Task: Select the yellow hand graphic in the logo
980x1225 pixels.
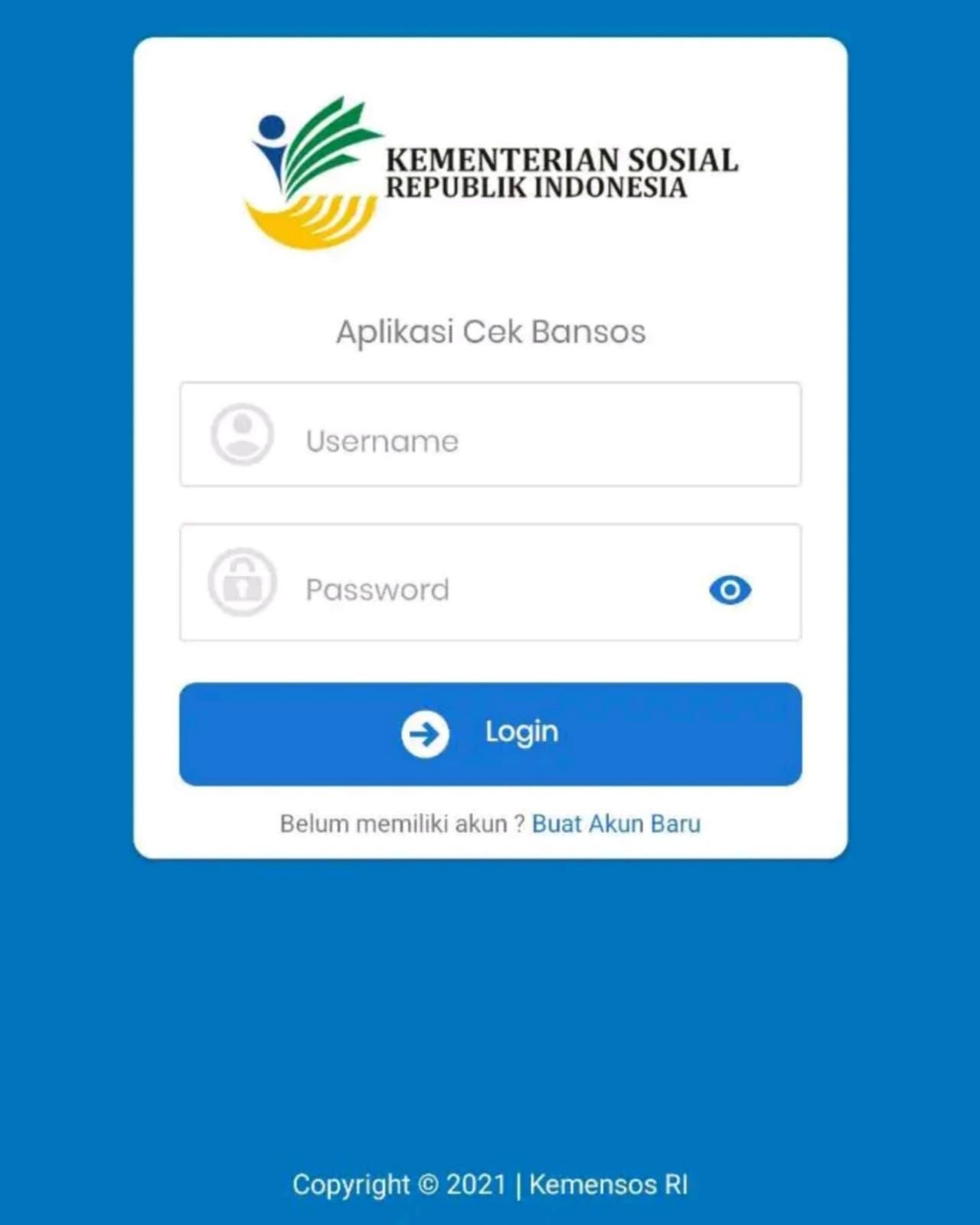Action: pyautogui.click(x=306, y=222)
